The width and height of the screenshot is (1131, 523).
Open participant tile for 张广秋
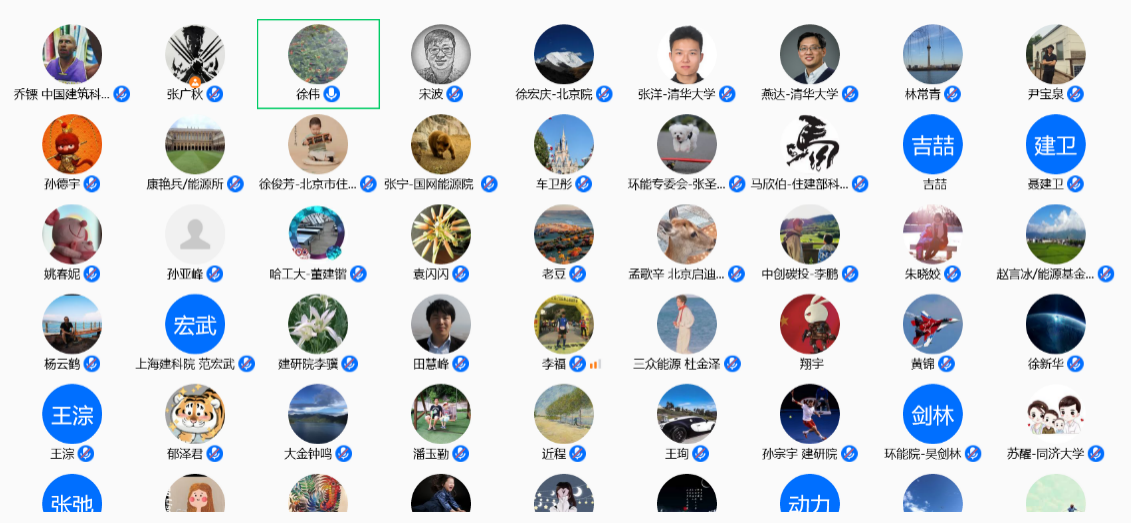pos(195,57)
